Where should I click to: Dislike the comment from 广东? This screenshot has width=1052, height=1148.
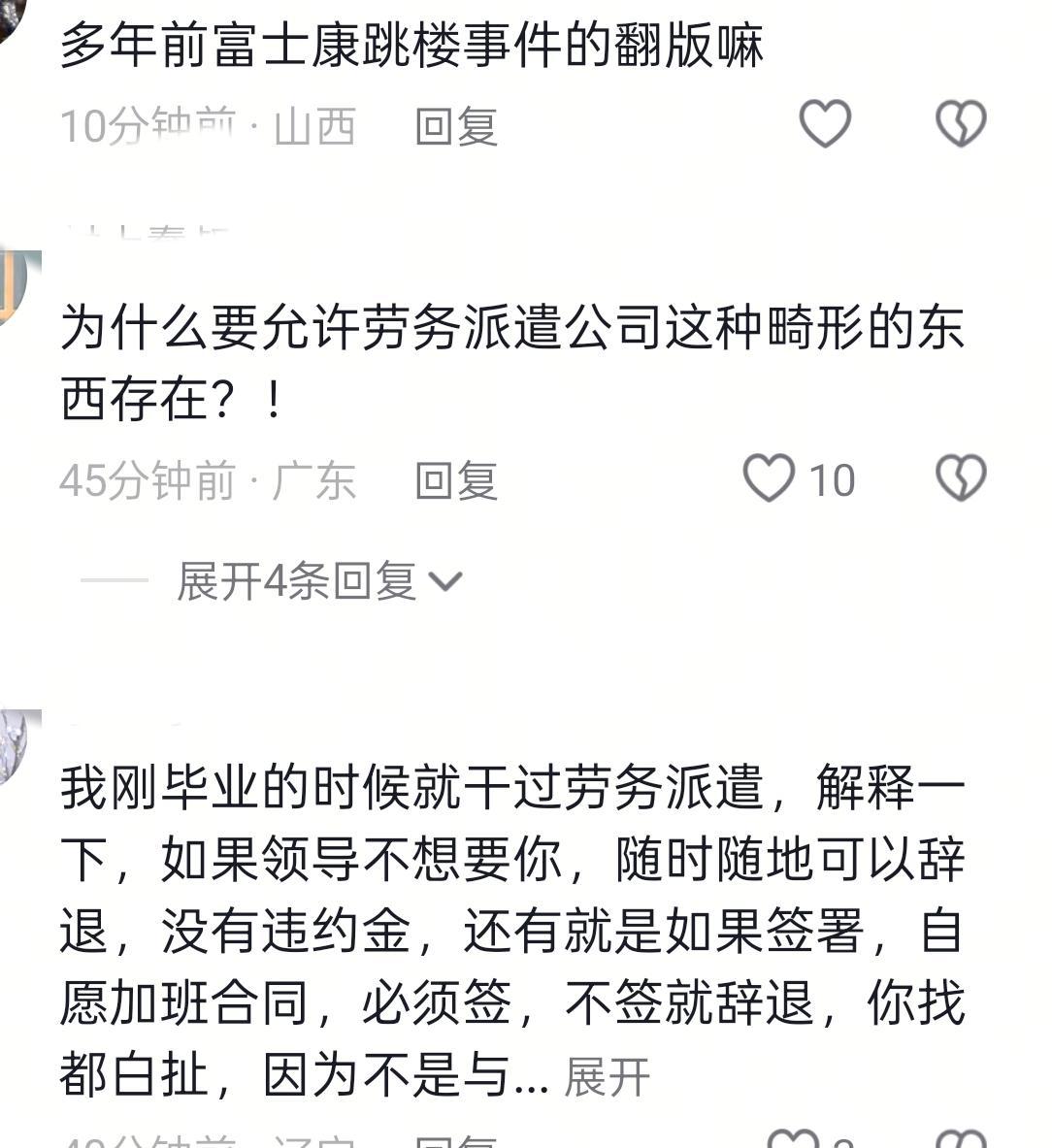click(960, 478)
